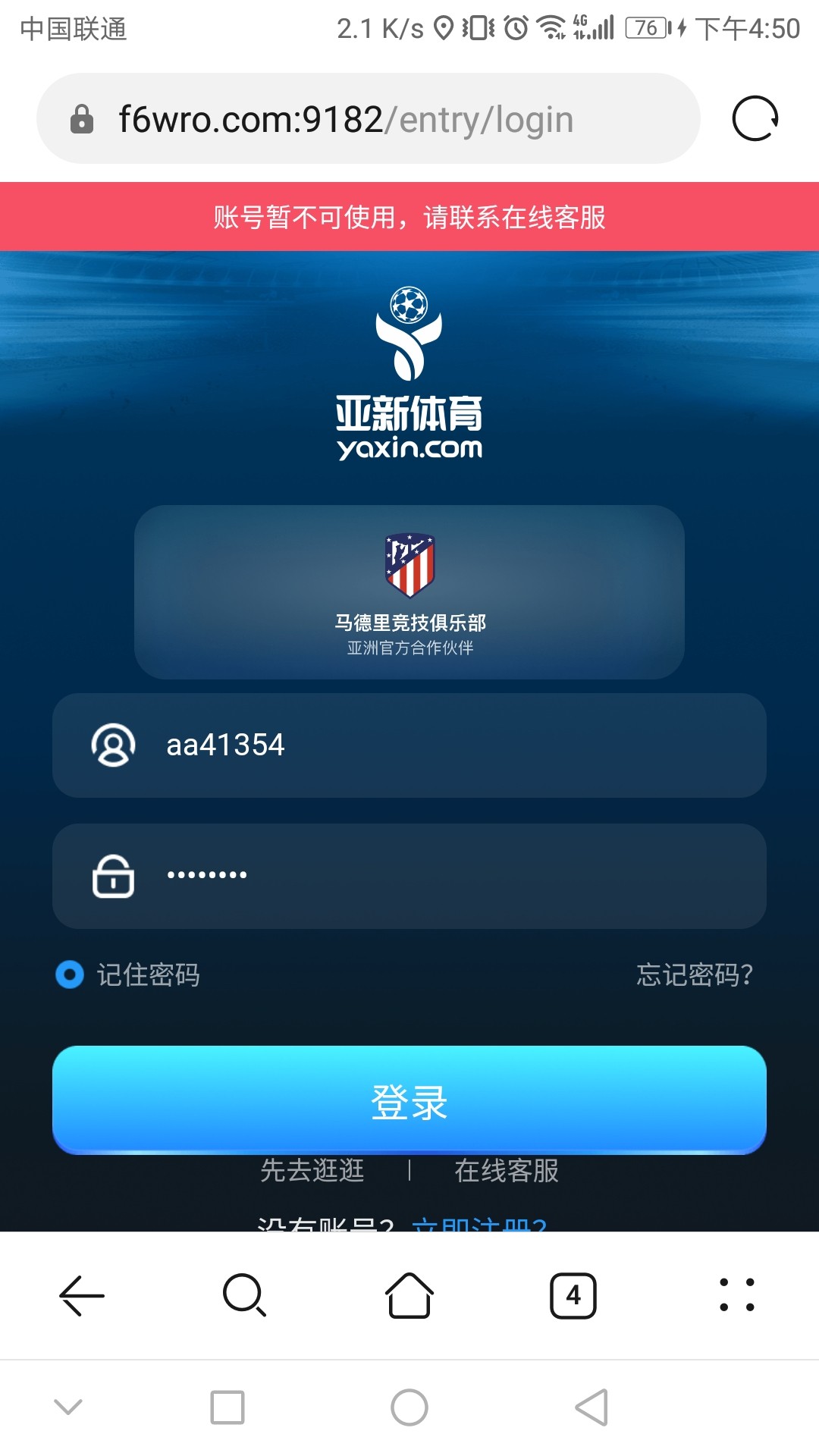Screen dimensions: 819x1456
Task: Open browser search via magnifier icon
Action: [x=246, y=1295]
